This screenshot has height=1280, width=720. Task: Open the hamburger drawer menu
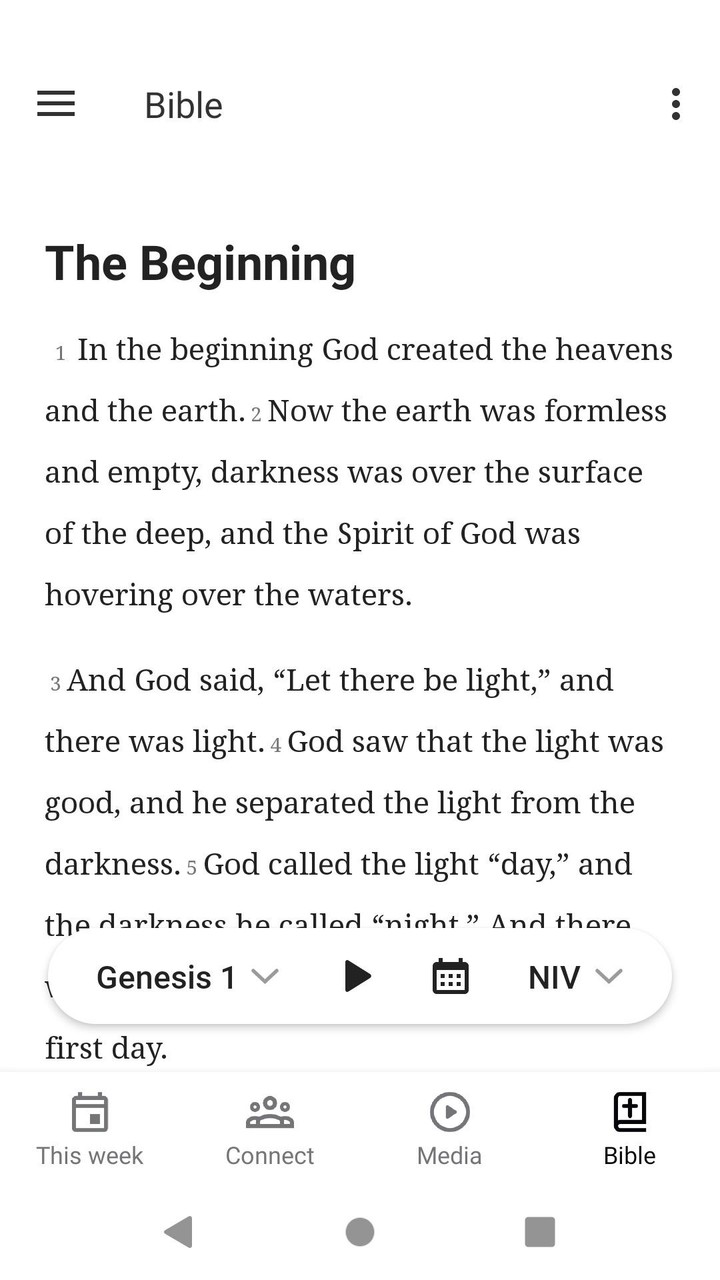pos(56,104)
